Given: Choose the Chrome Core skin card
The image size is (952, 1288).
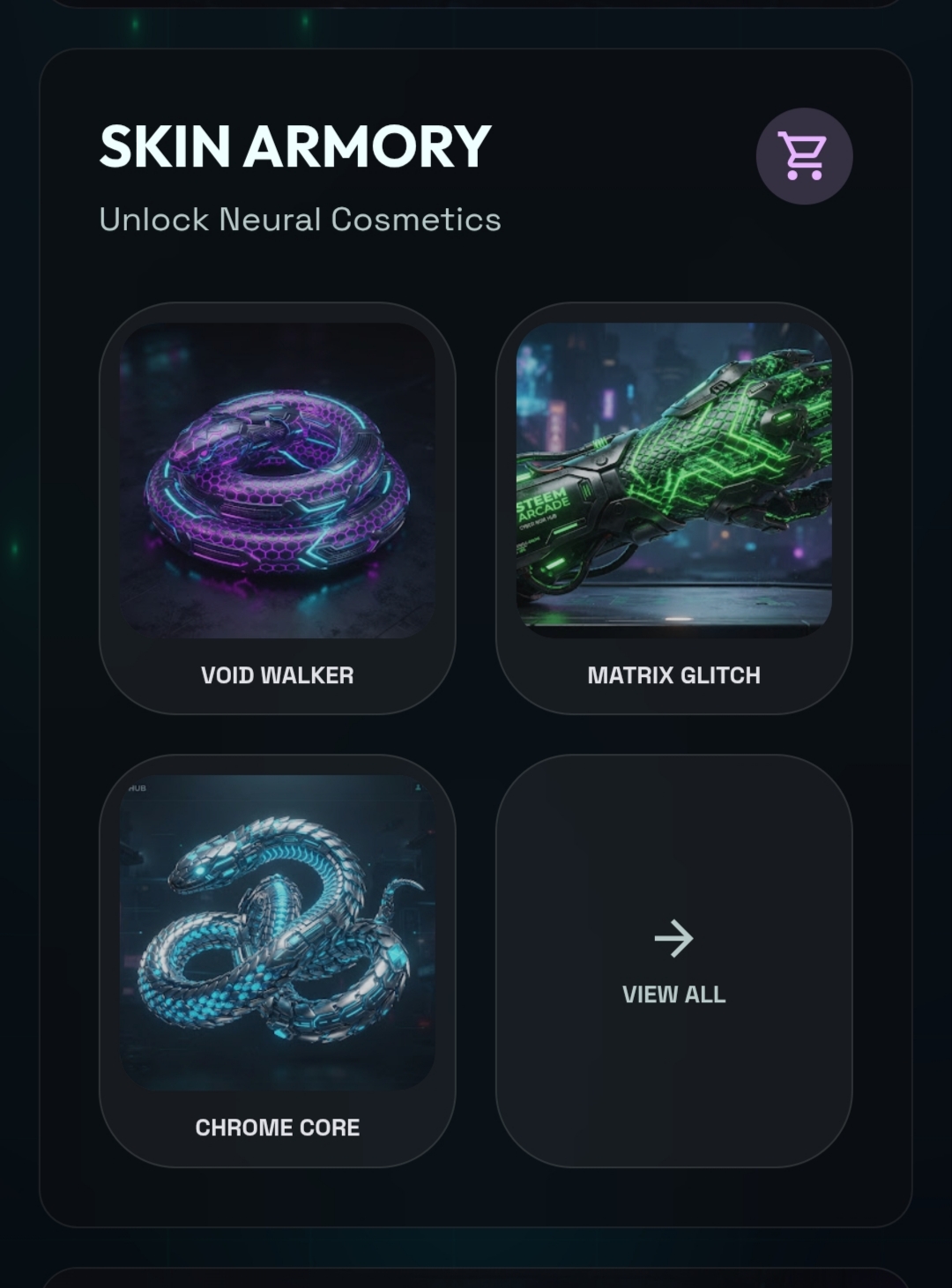Looking at the screenshot, I should point(278,961).
